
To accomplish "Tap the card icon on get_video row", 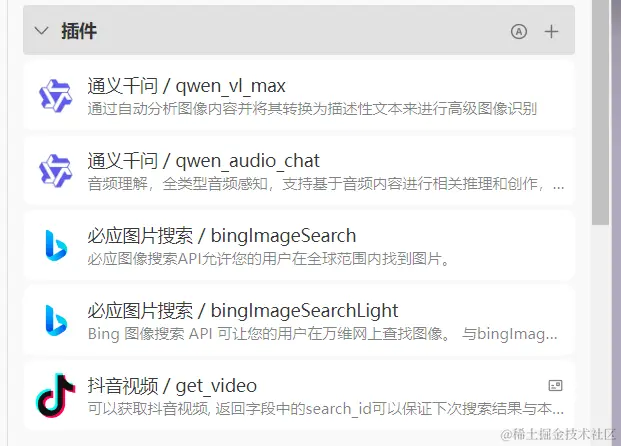I will click(556, 385).
